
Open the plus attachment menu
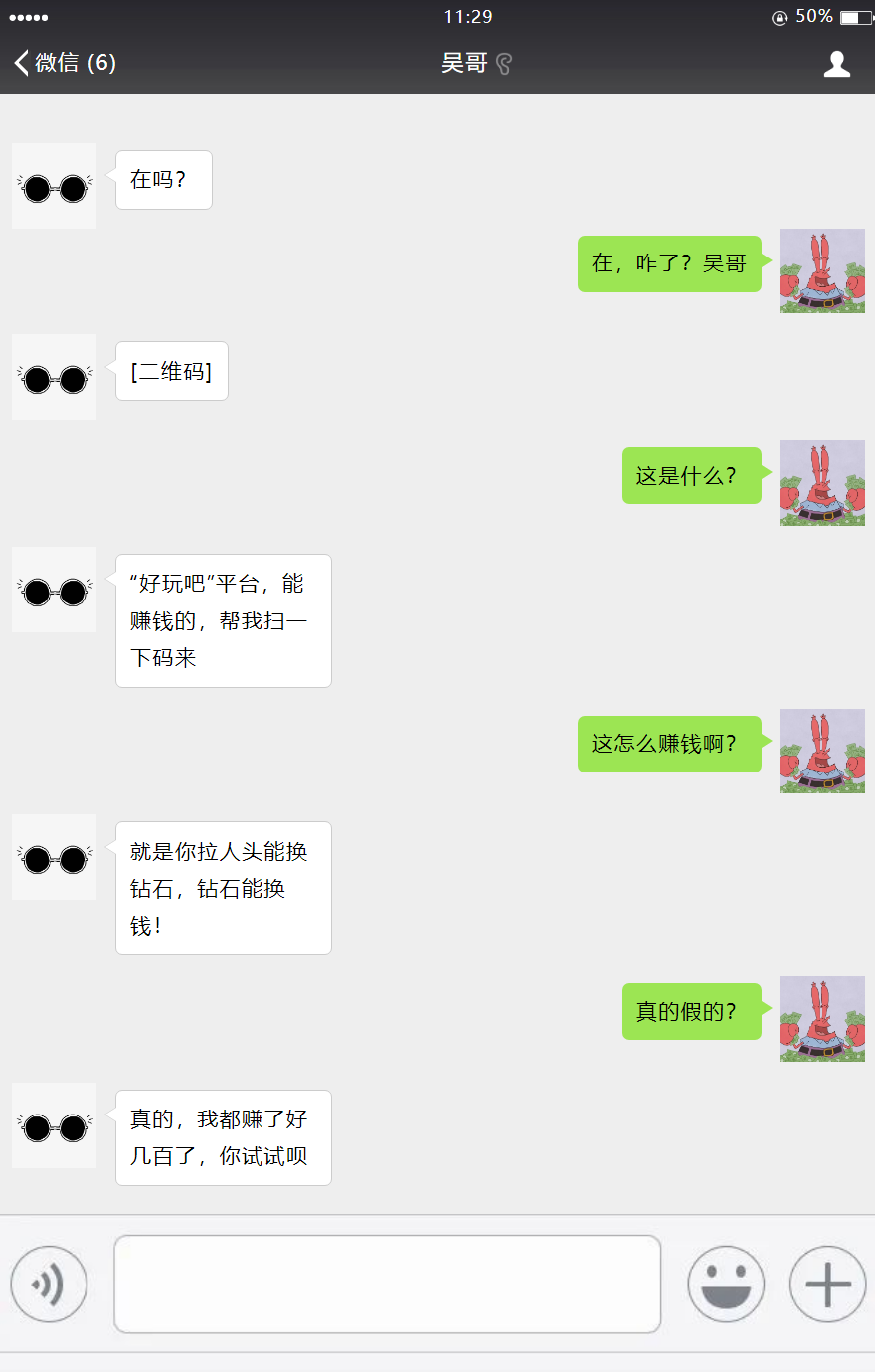coord(827,1285)
